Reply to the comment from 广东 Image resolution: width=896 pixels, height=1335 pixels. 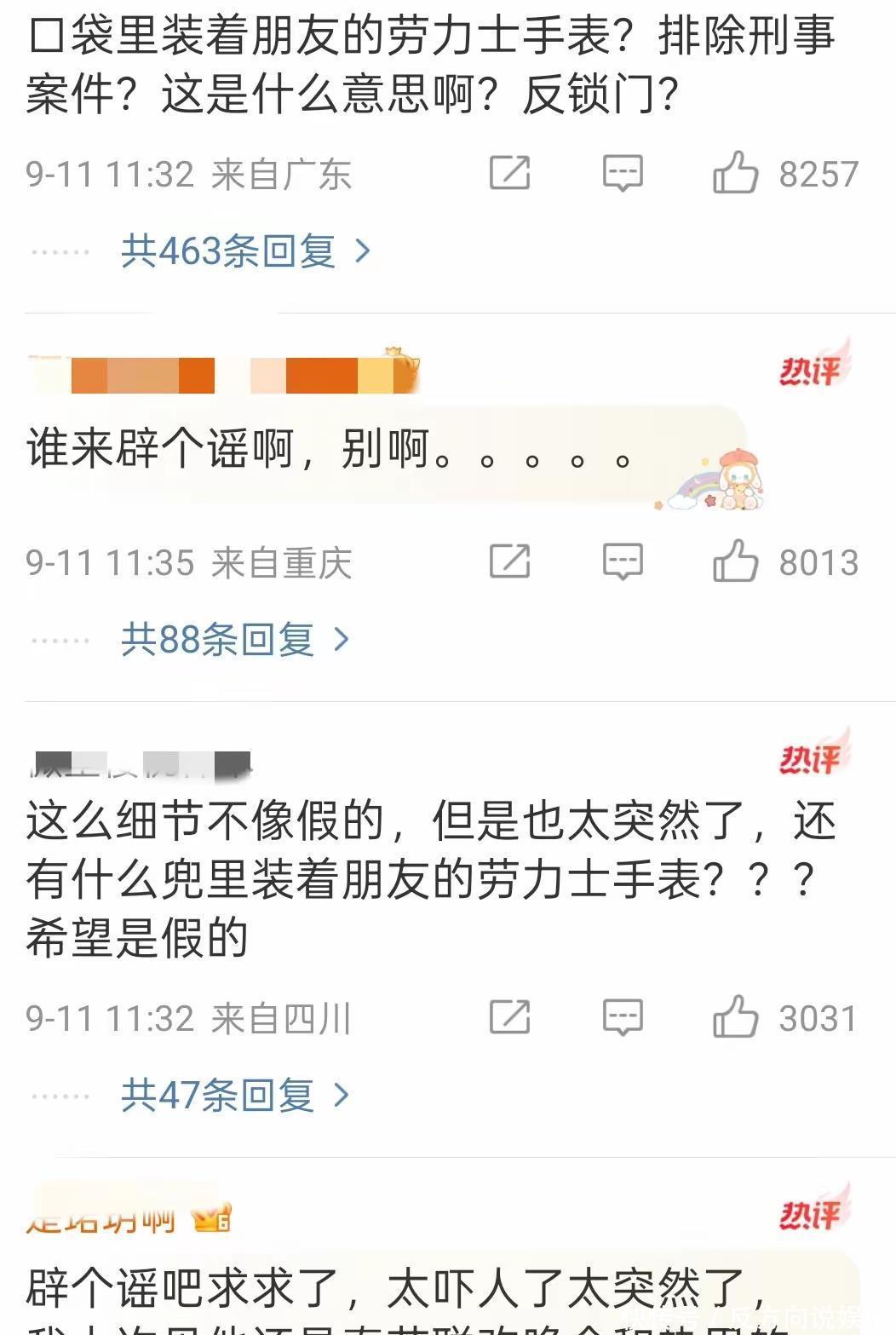click(x=623, y=173)
